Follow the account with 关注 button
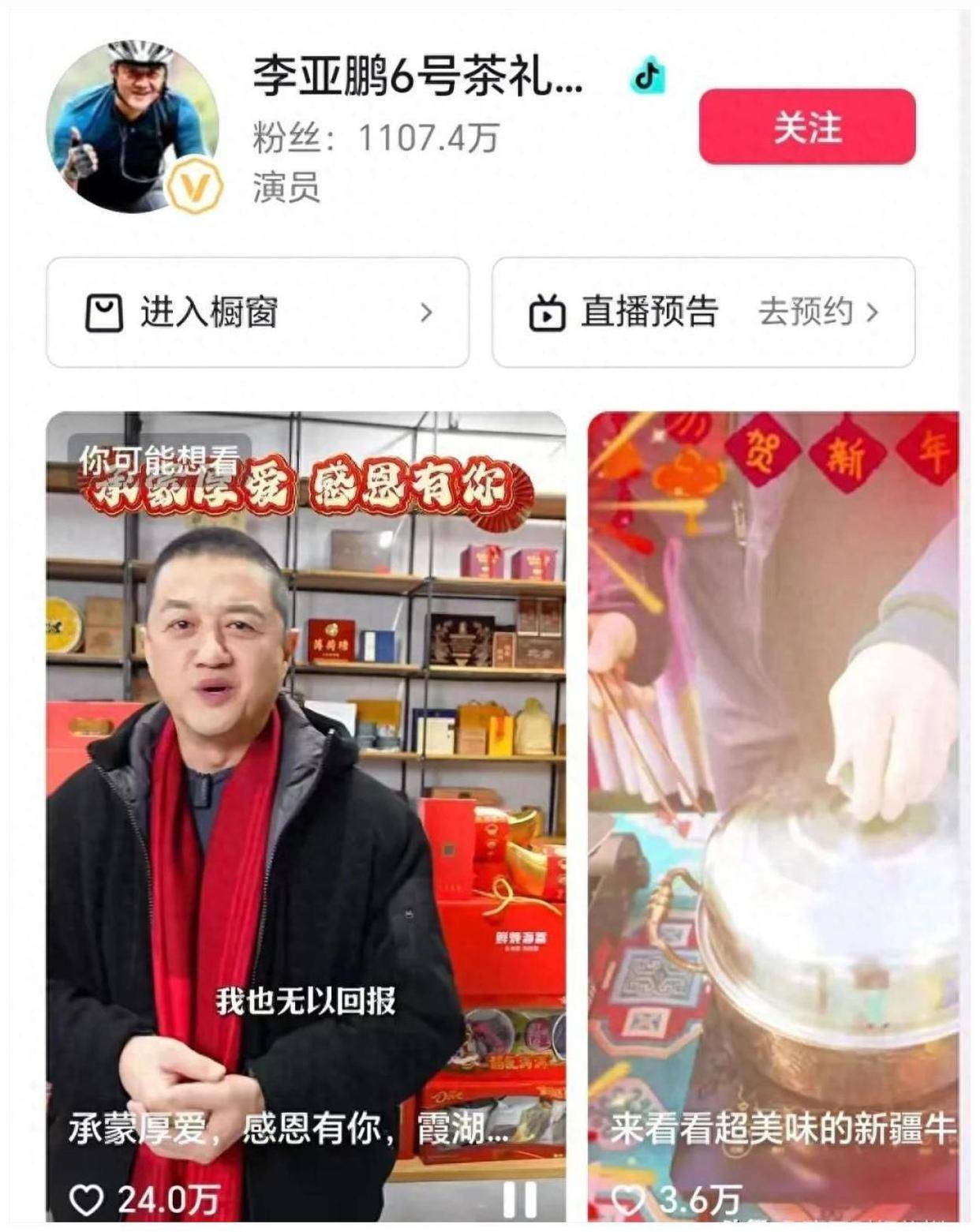Screen dimensions: 980x1232 806,126
